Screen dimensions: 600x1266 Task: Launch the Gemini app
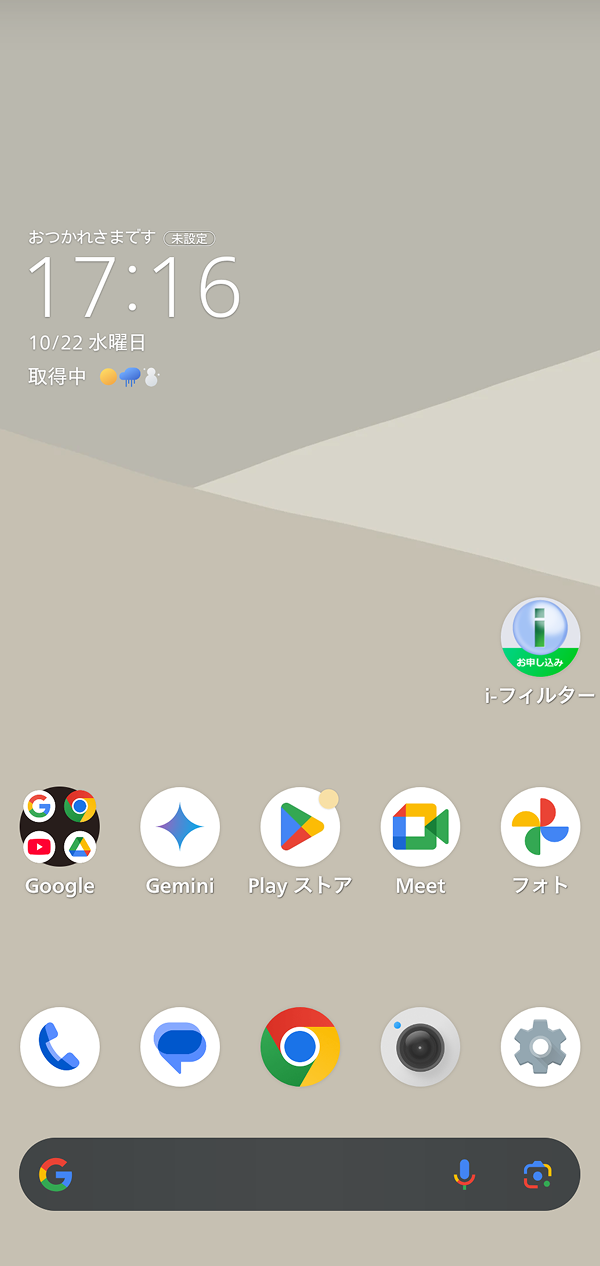point(180,827)
